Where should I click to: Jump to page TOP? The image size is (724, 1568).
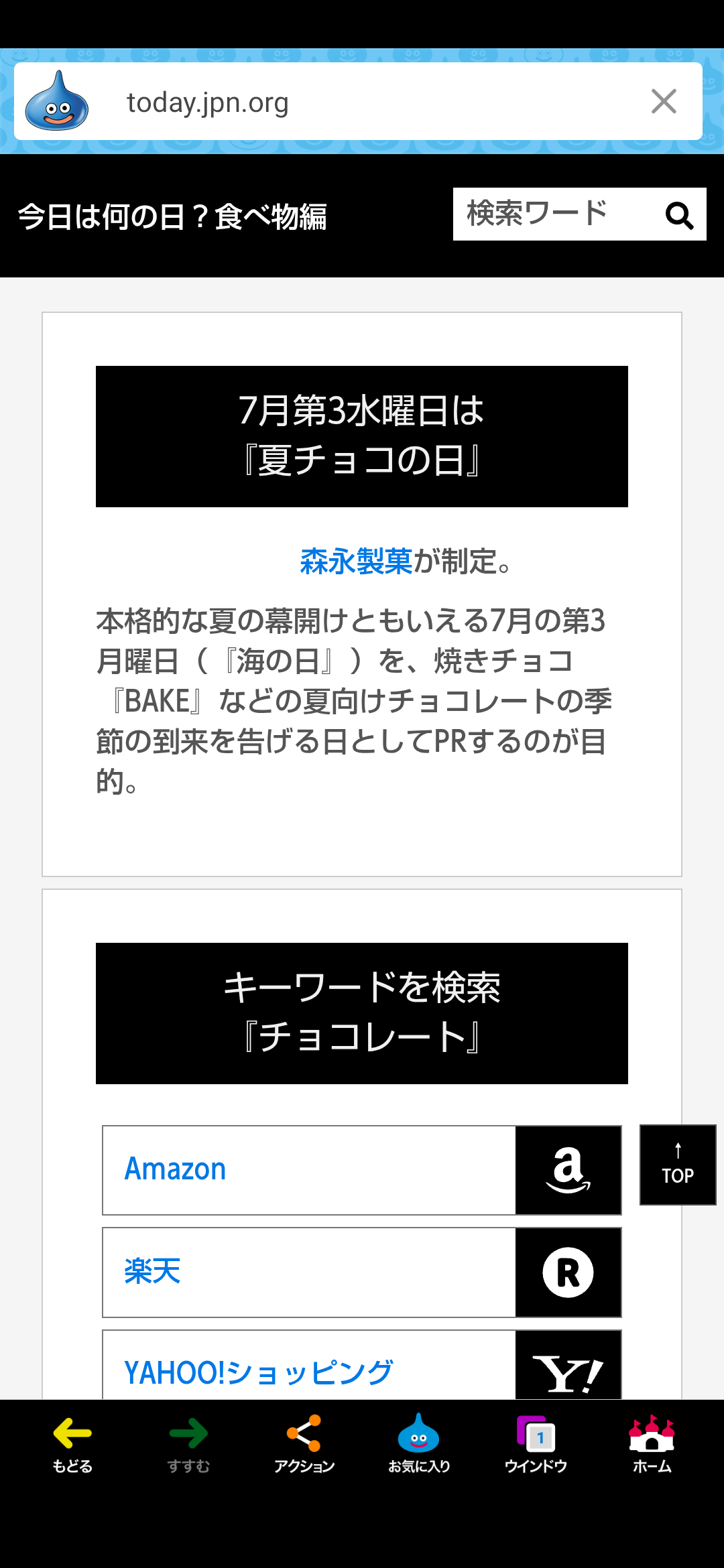pos(678,1165)
